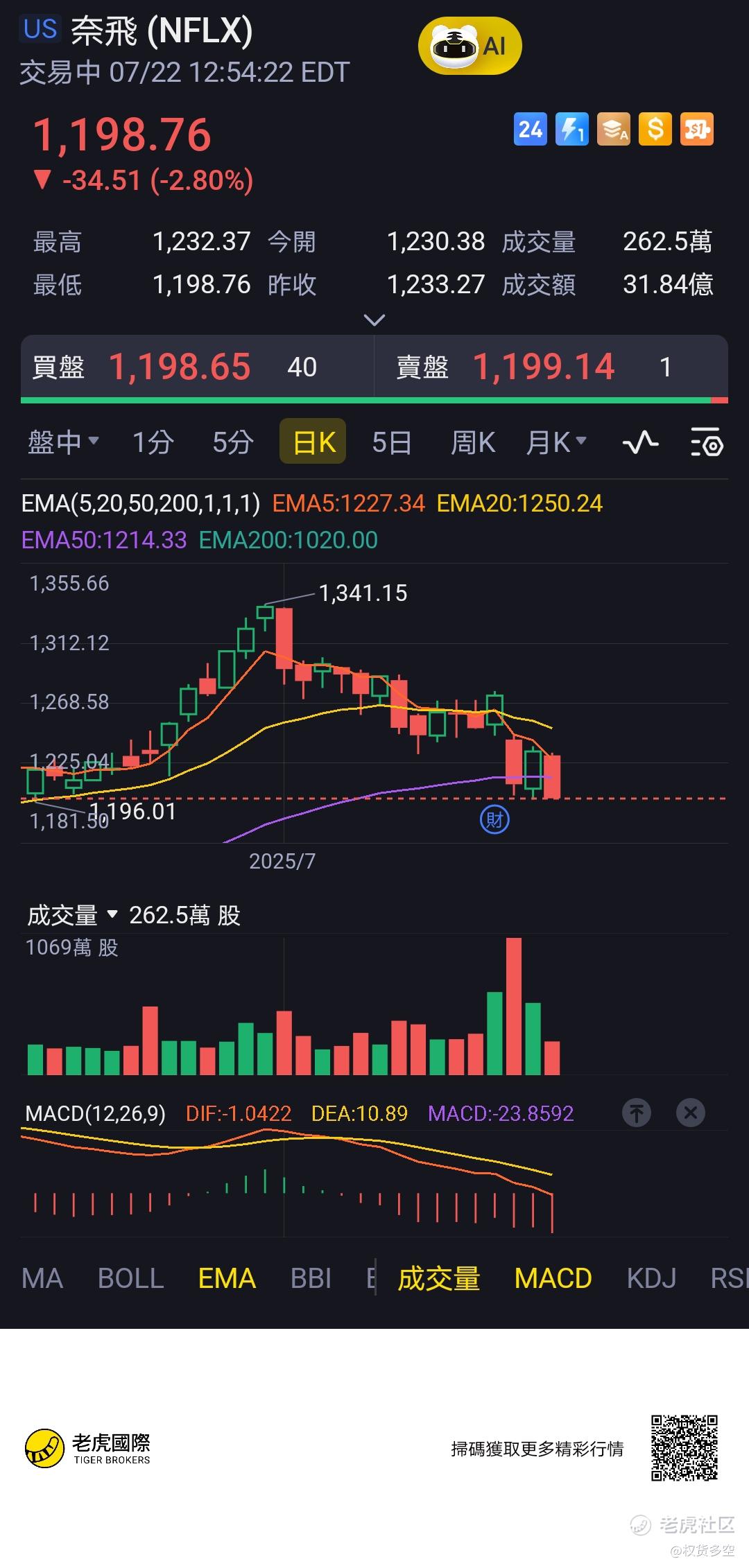The height and width of the screenshot is (1568, 749).
Task: Open the 24-hour trading badge
Action: (531, 130)
